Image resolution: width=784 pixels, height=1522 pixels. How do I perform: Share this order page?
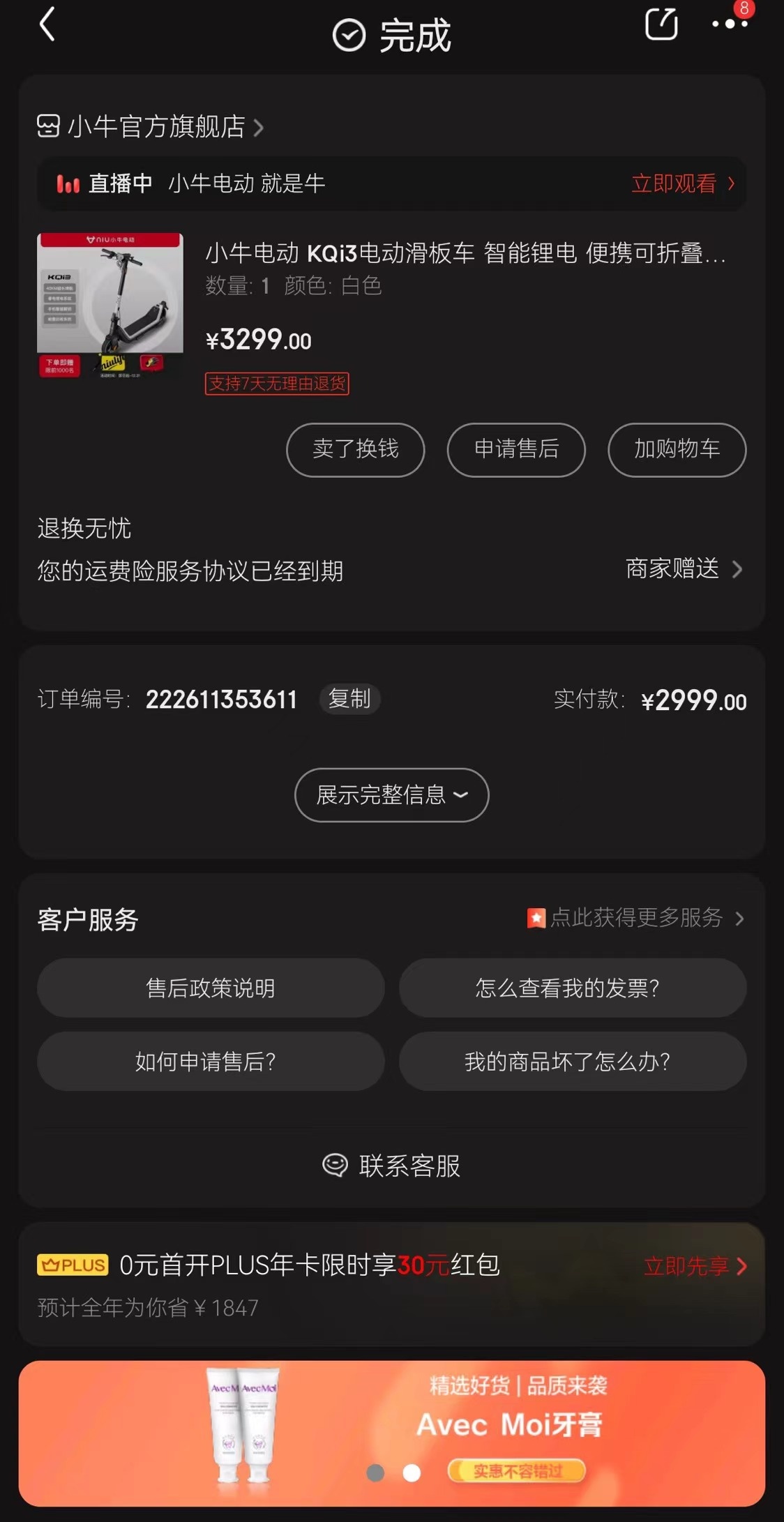661,25
